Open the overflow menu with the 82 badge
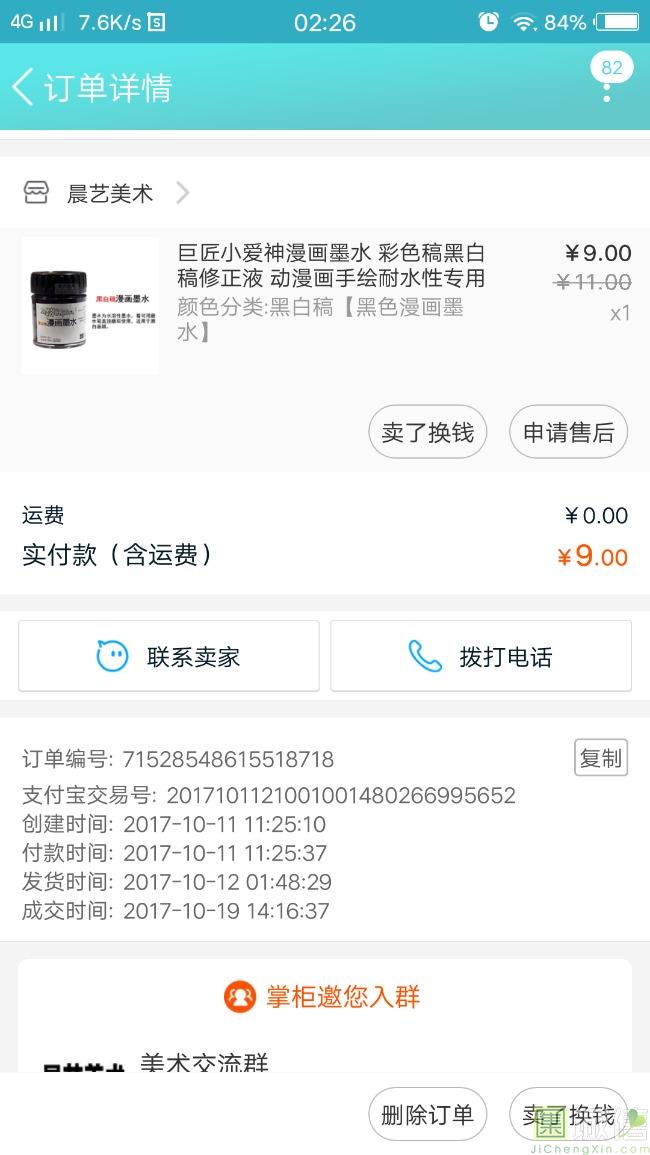Screen dimensions: 650x1155 pyautogui.click(x=607, y=86)
